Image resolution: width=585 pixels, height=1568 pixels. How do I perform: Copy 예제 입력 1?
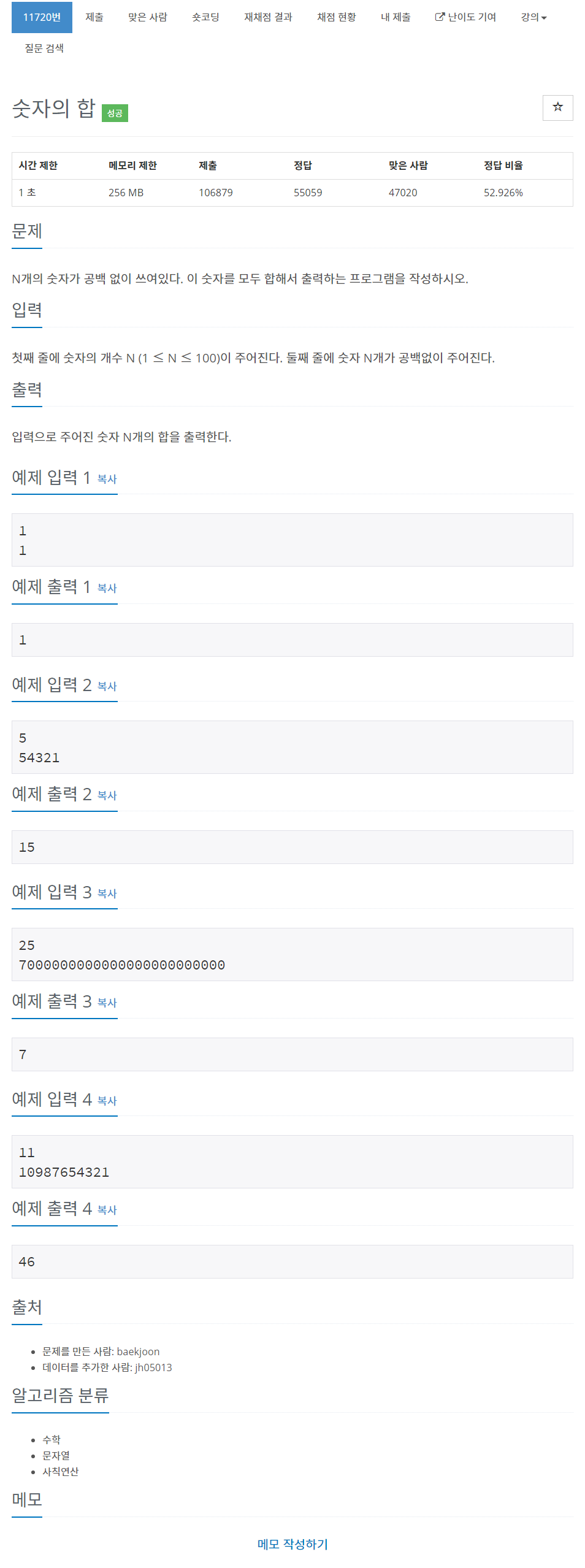(x=107, y=479)
